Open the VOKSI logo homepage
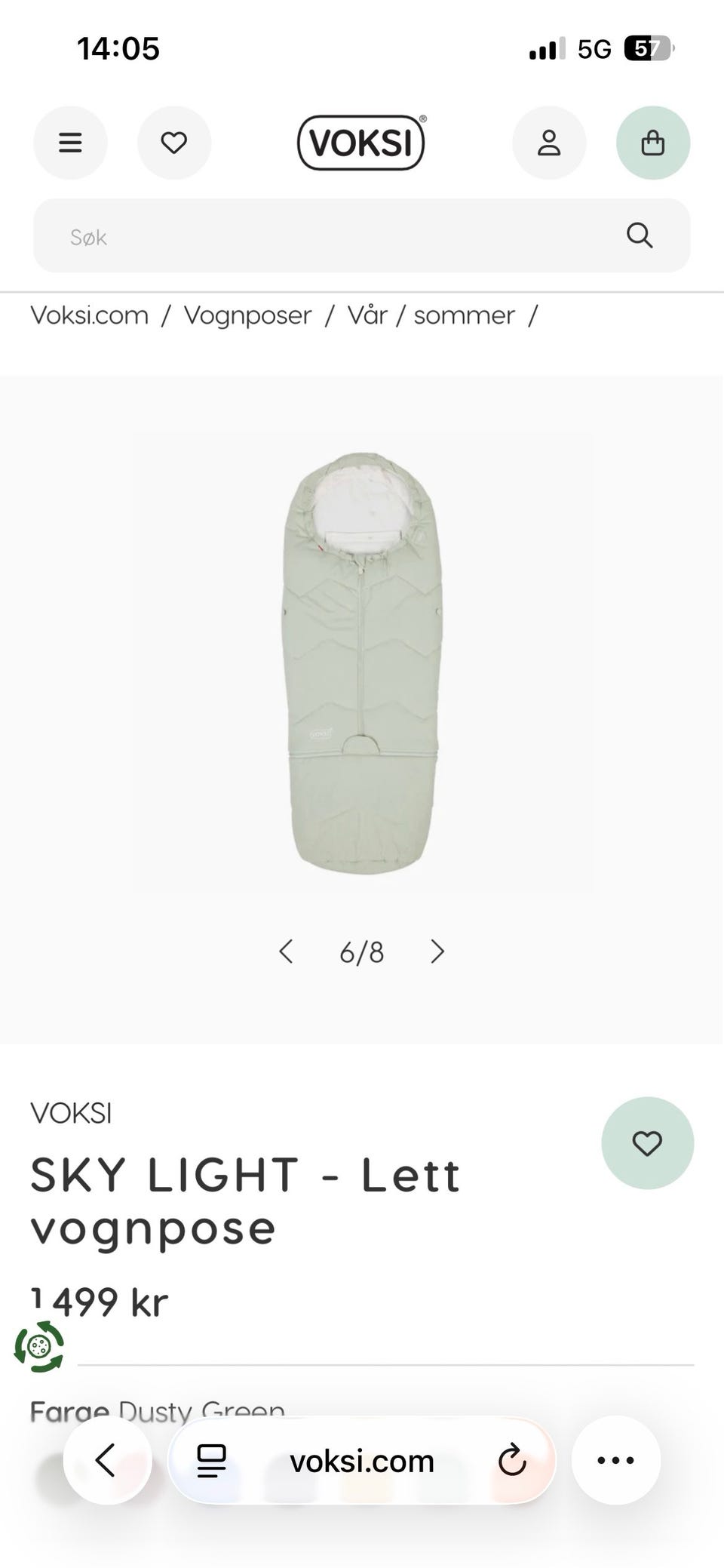 361,143
